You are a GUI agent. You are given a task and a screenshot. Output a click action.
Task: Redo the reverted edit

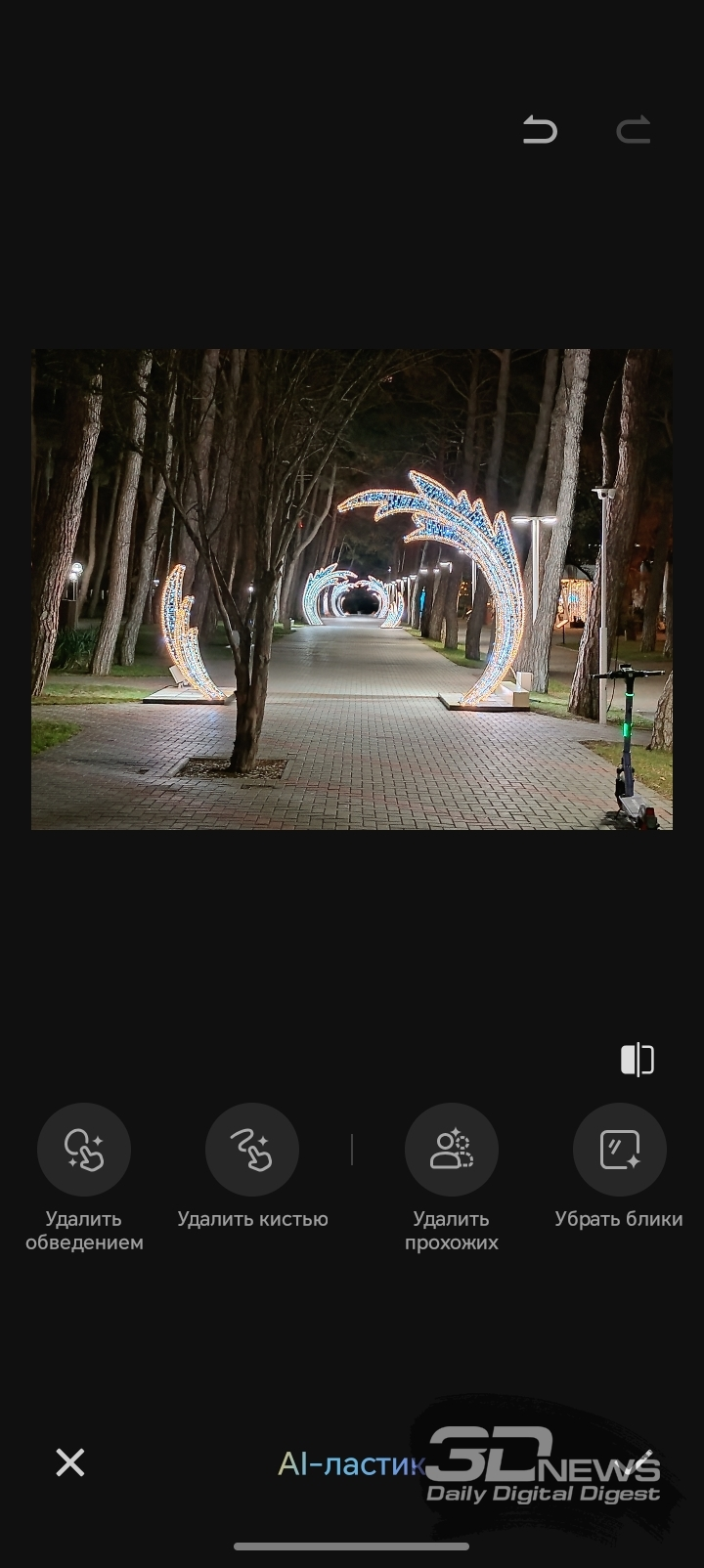pyautogui.click(x=634, y=130)
